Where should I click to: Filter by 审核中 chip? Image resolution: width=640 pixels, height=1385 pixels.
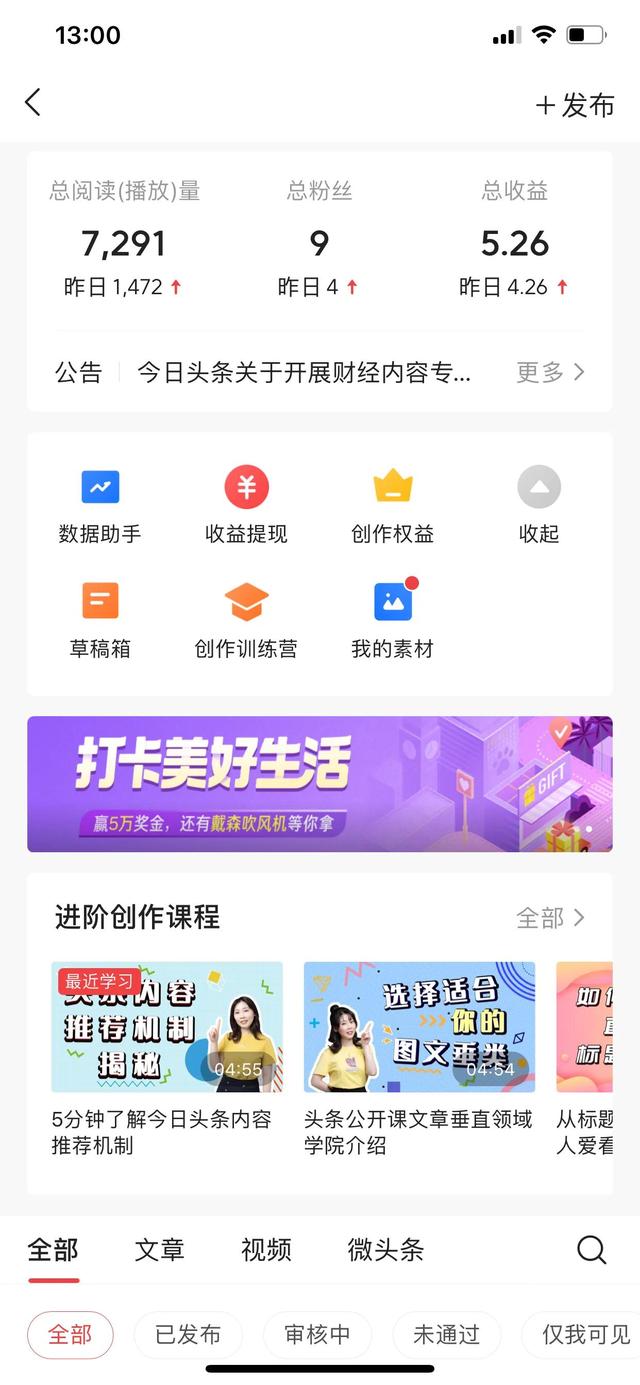[317, 1335]
